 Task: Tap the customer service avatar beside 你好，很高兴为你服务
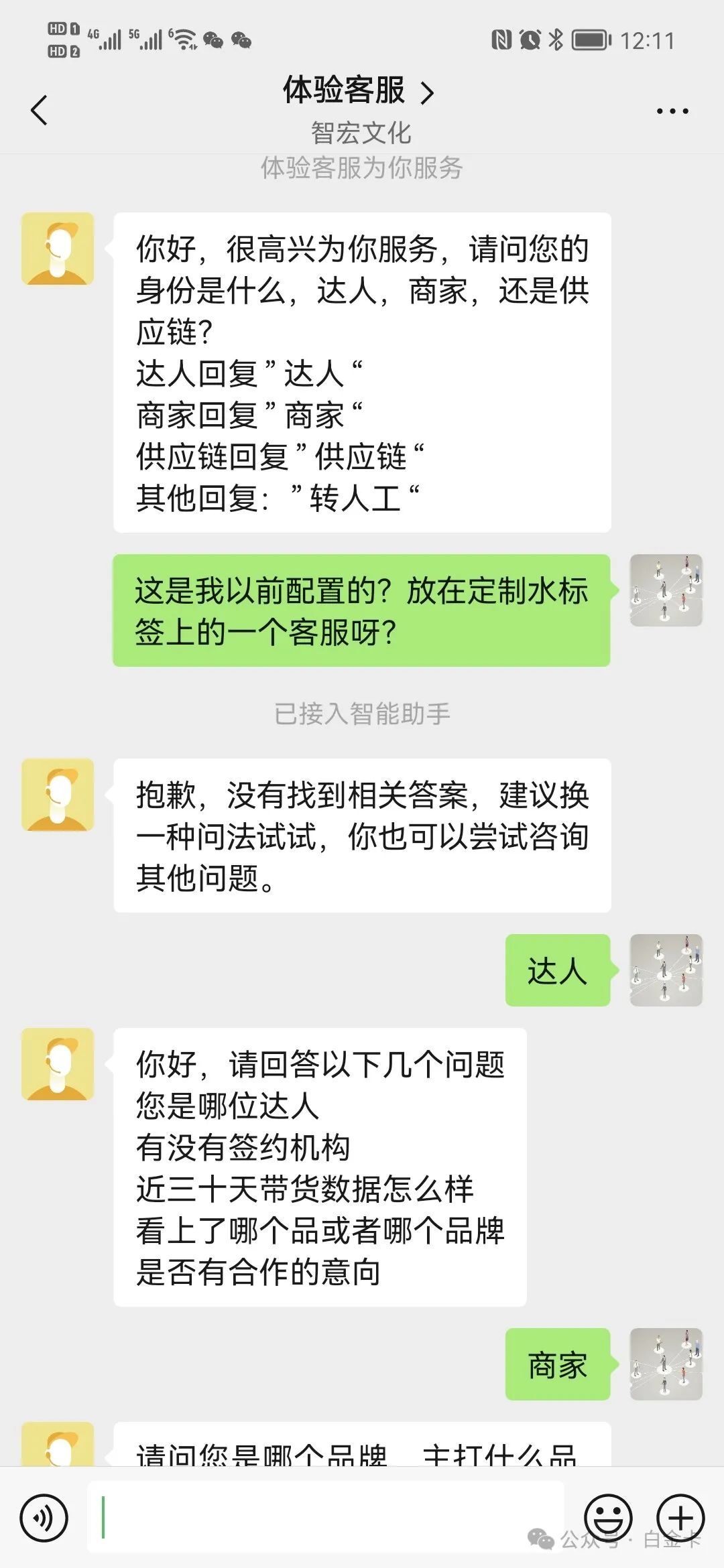tap(58, 249)
